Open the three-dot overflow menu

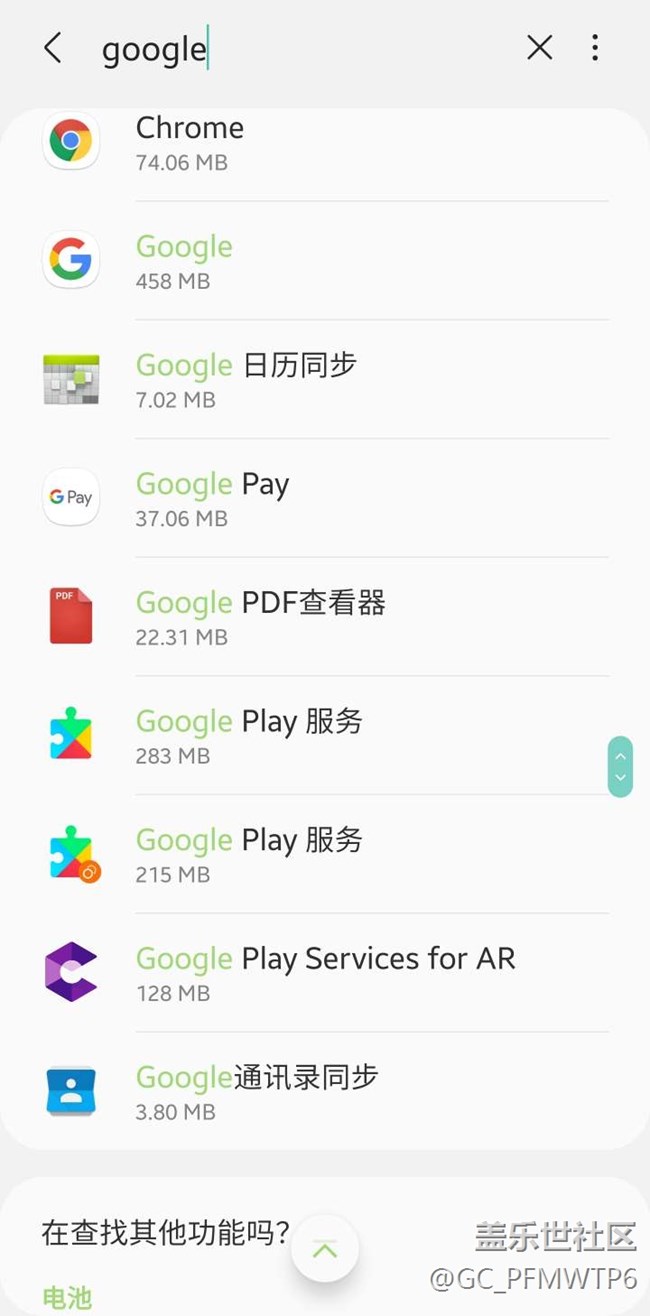pyautogui.click(x=595, y=47)
